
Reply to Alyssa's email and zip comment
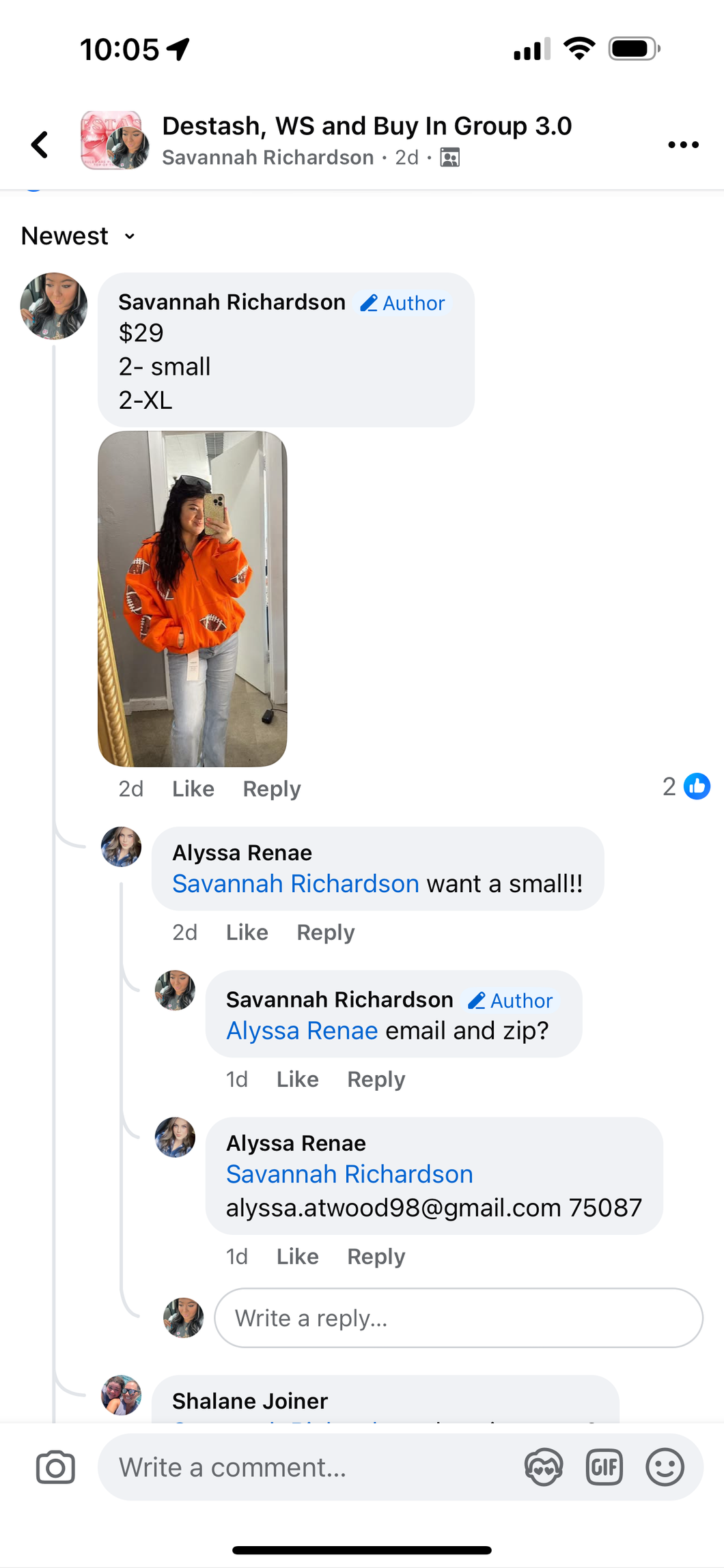(x=376, y=1256)
